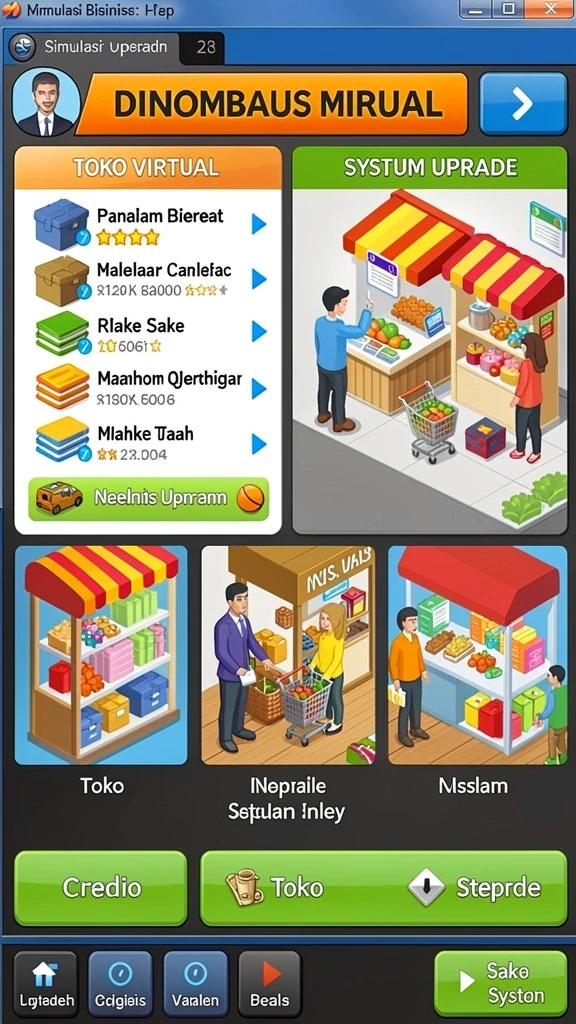This screenshot has width=576, height=1024.
Task: Open the Malelaar Canlefac item
Action: (150, 279)
